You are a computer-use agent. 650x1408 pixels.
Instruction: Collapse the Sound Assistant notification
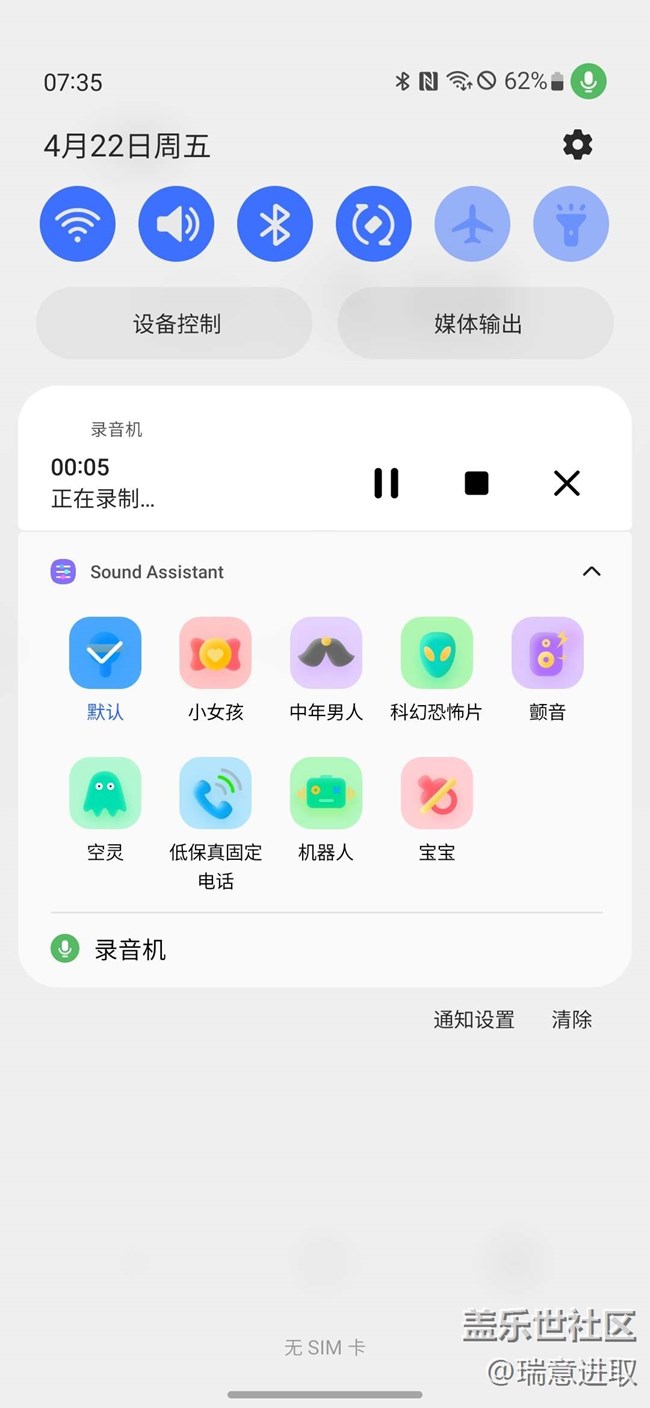592,571
